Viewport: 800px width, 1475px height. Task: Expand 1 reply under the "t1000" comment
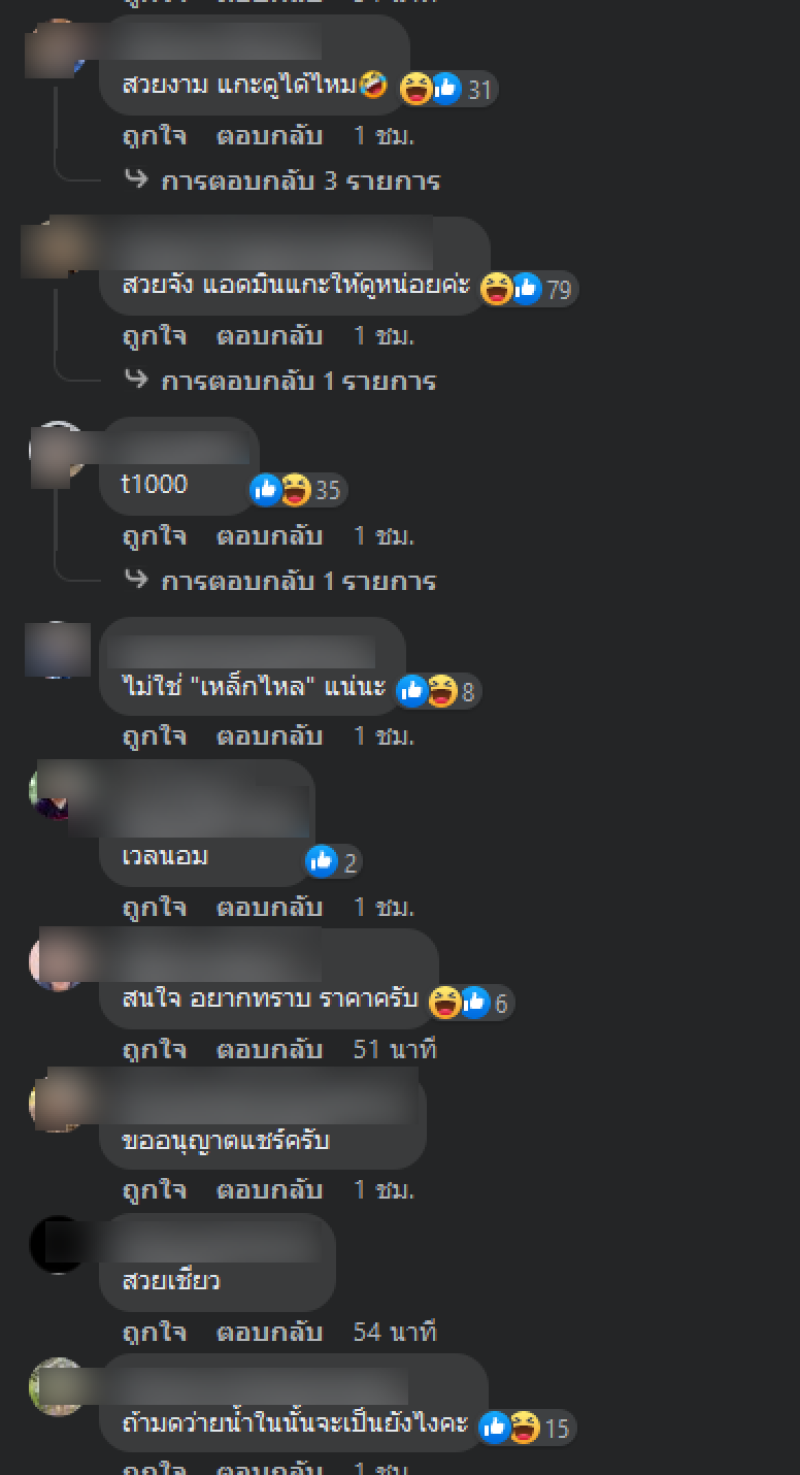click(x=298, y=581)
